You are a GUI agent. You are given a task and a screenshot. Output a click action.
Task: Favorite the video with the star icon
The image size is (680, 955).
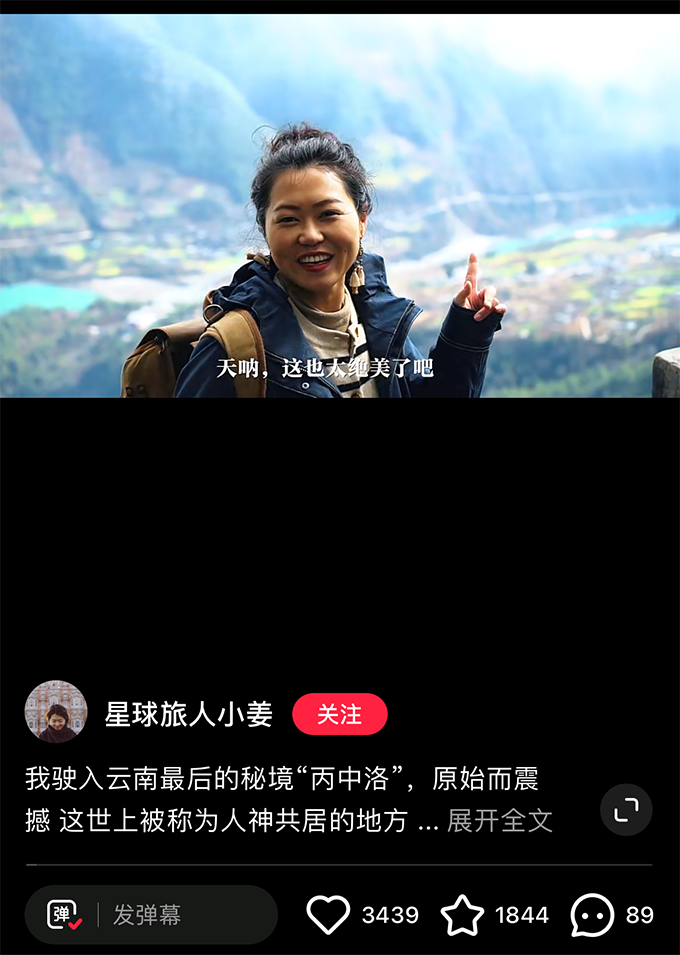tap(462, 915)
